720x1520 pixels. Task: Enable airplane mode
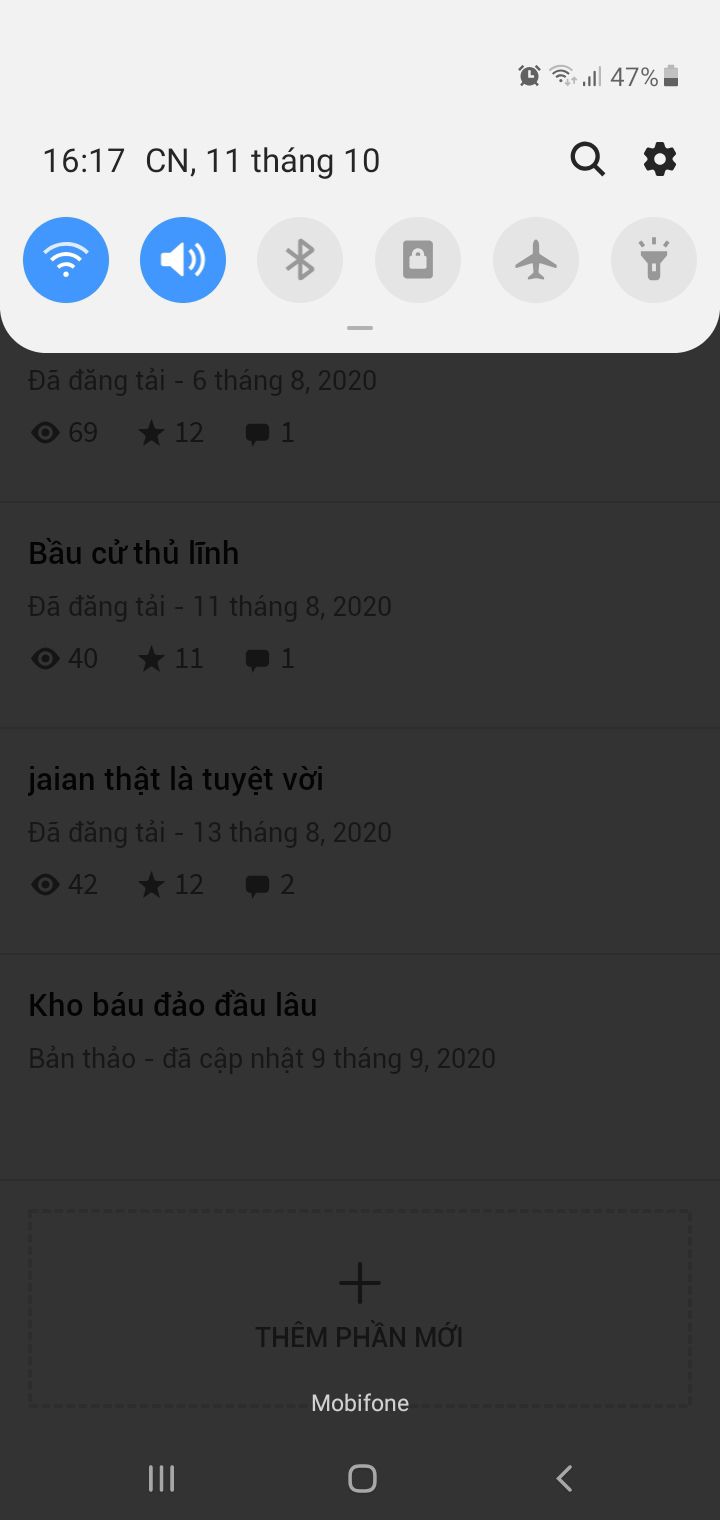(x=536, y=260)
